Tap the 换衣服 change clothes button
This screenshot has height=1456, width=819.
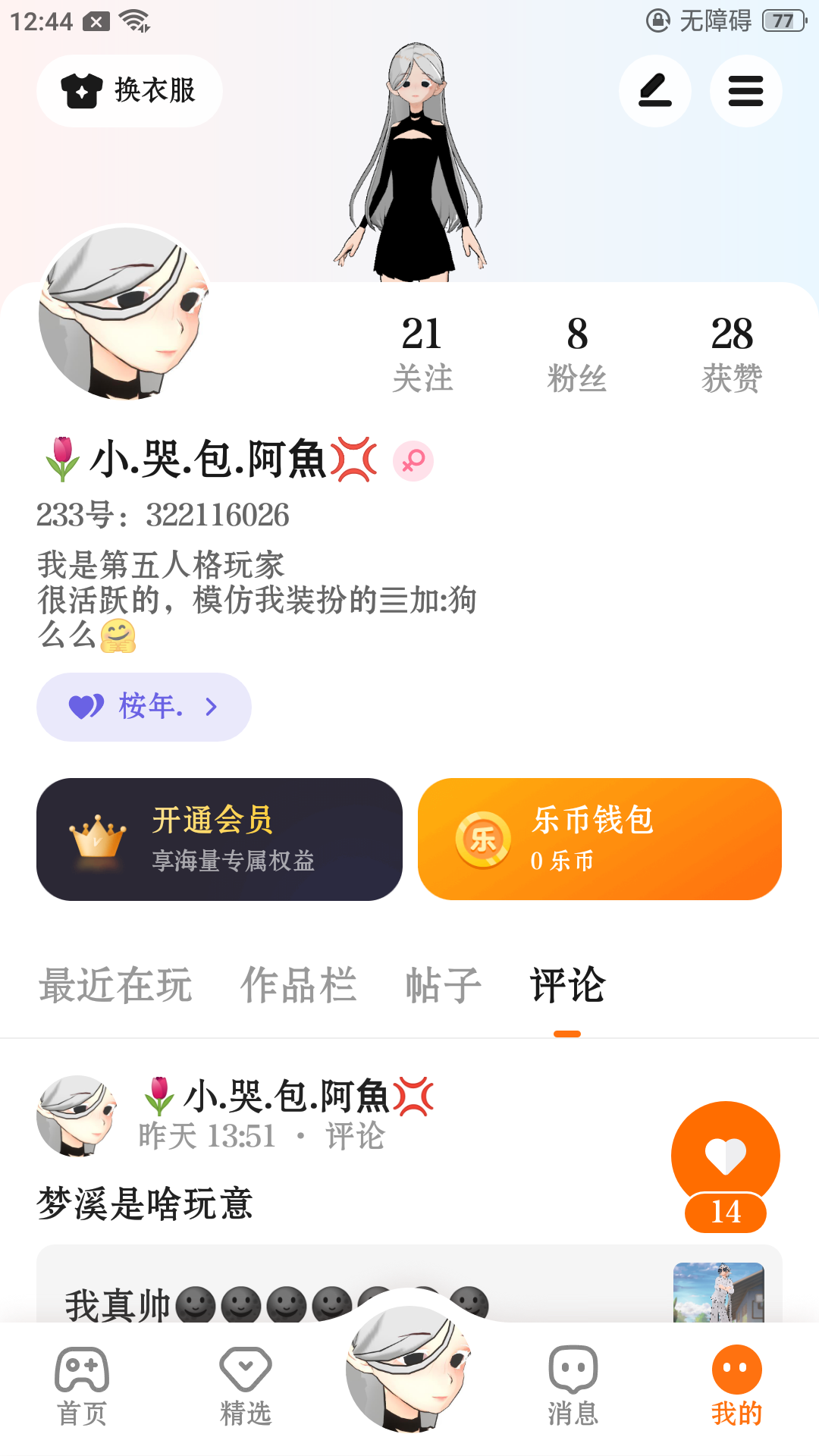click(x=130, y=91)
